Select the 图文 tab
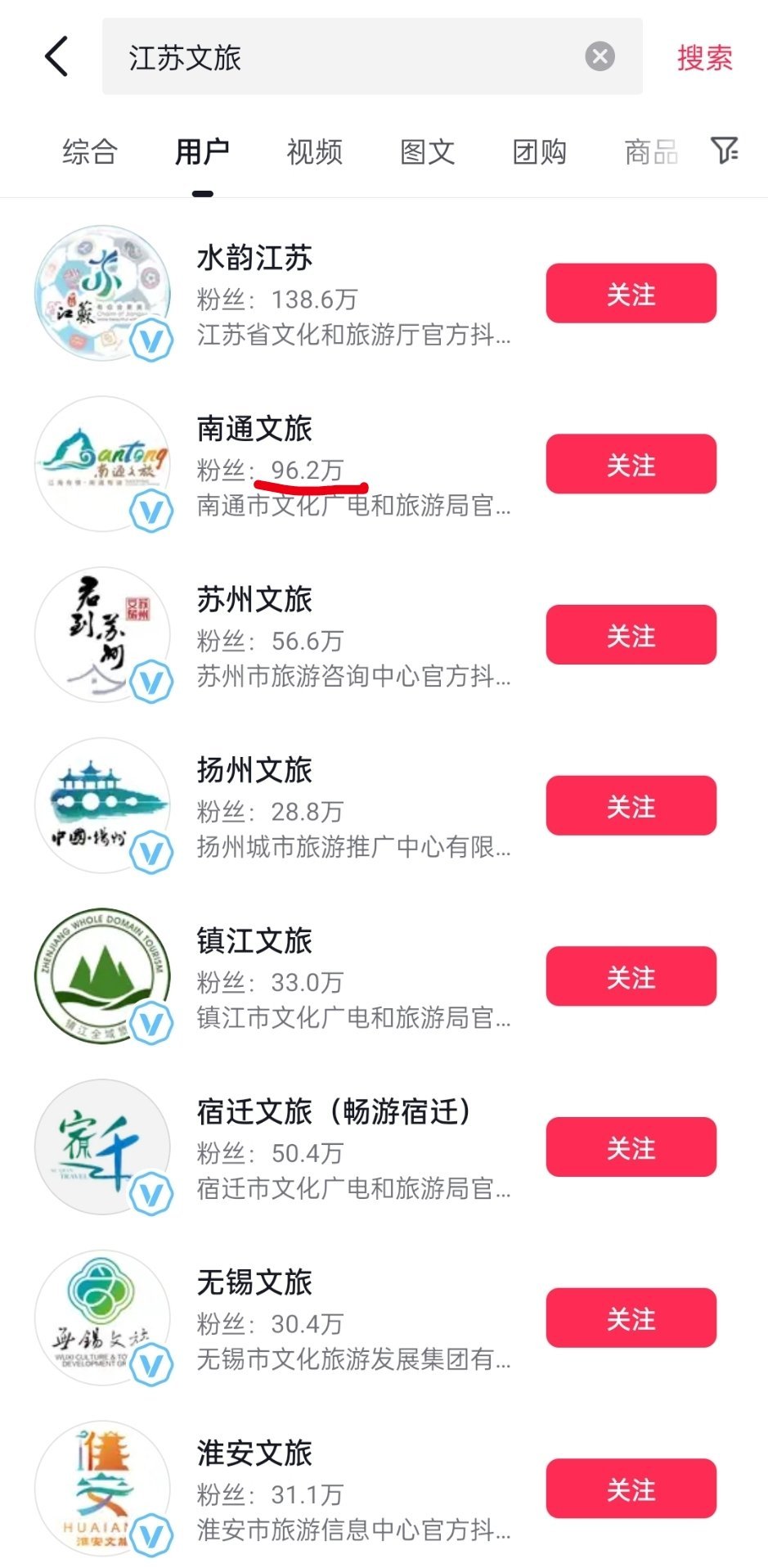Screen dimensions: 768x1568 [x=427, y=151]
